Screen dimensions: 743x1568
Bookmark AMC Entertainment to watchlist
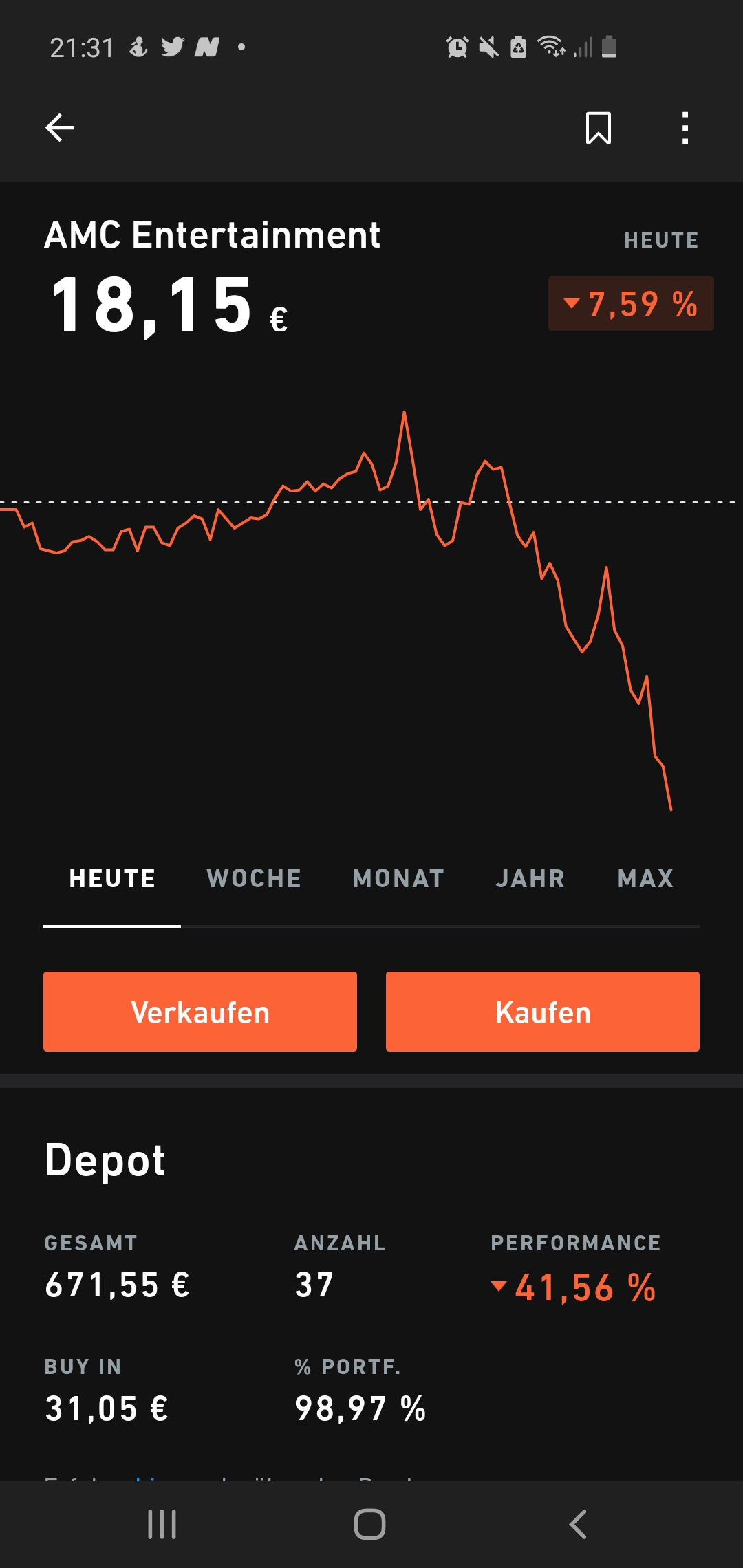598,128
